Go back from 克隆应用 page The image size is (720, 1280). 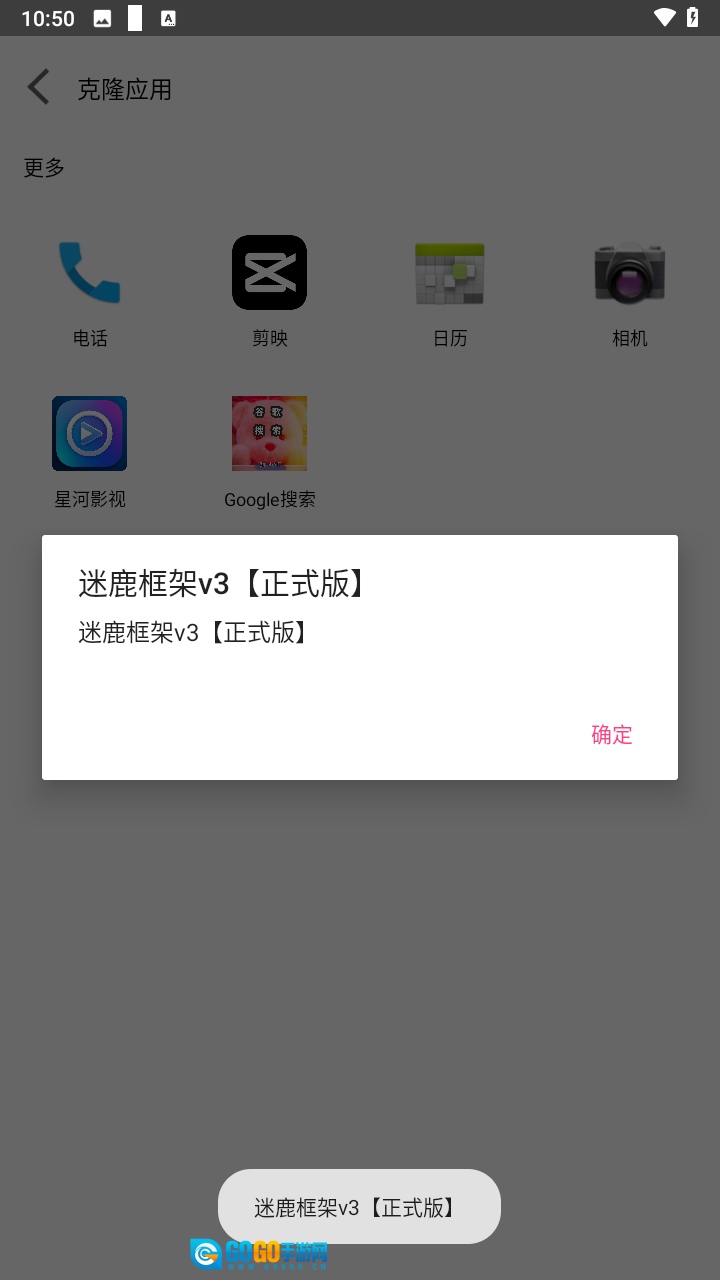(x=39, y=88)
